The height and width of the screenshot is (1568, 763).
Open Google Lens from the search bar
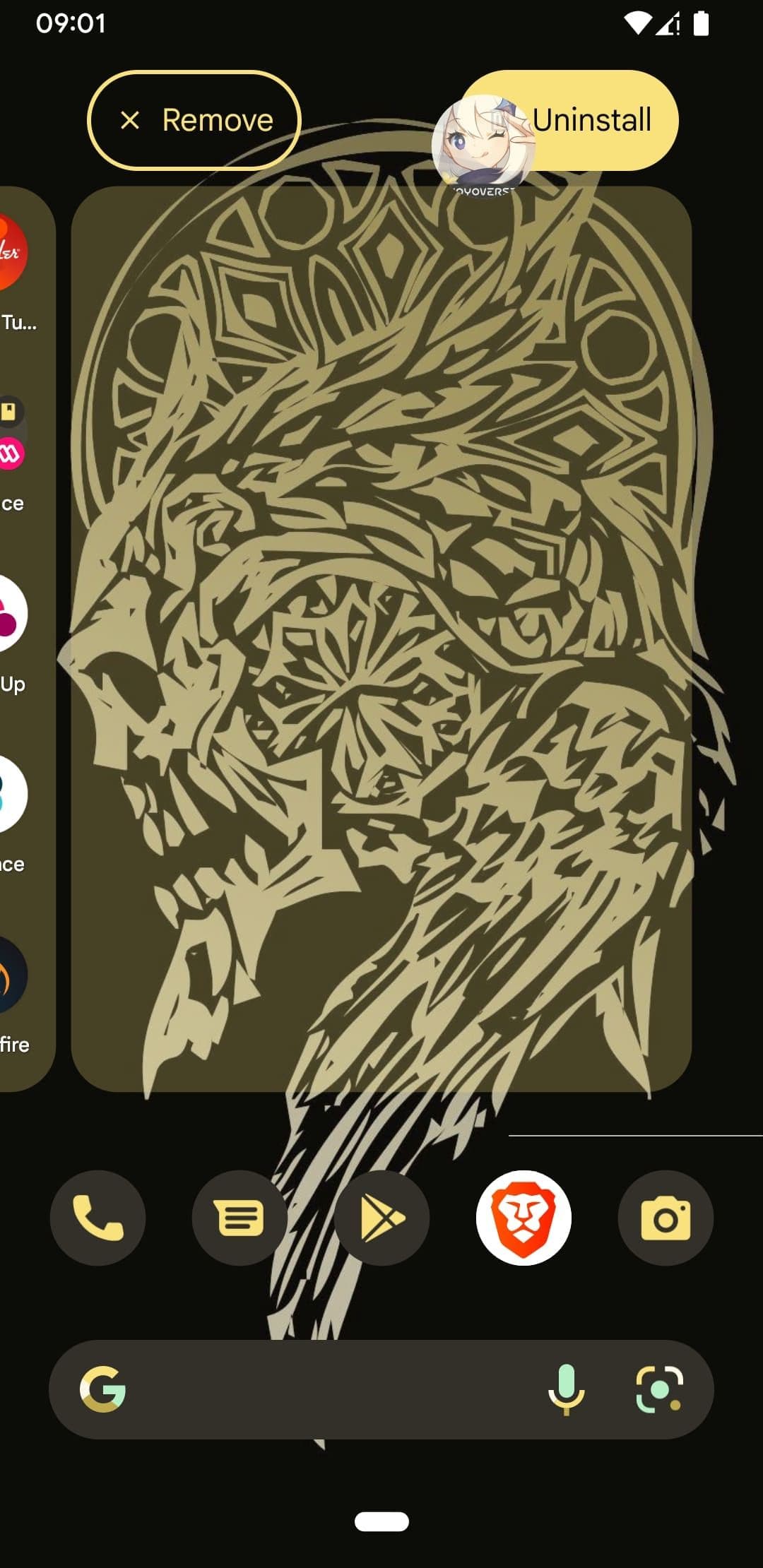[659, 1389]
